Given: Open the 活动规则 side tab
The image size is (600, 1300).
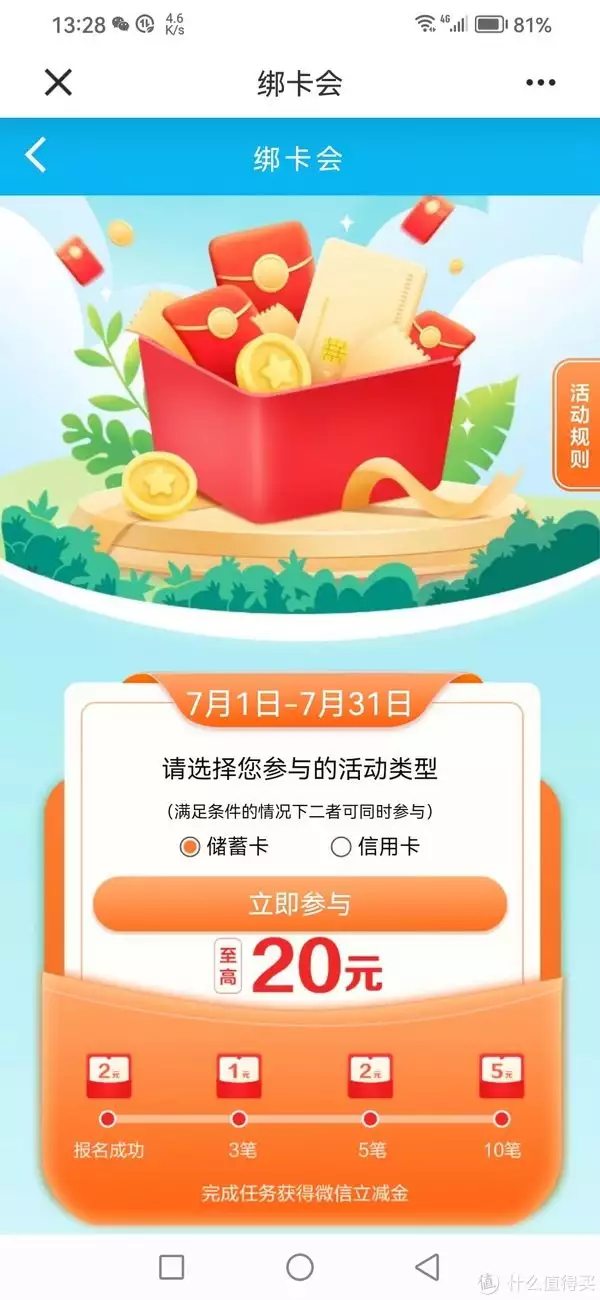Looking at the screenshot, I should pos(578,424).
